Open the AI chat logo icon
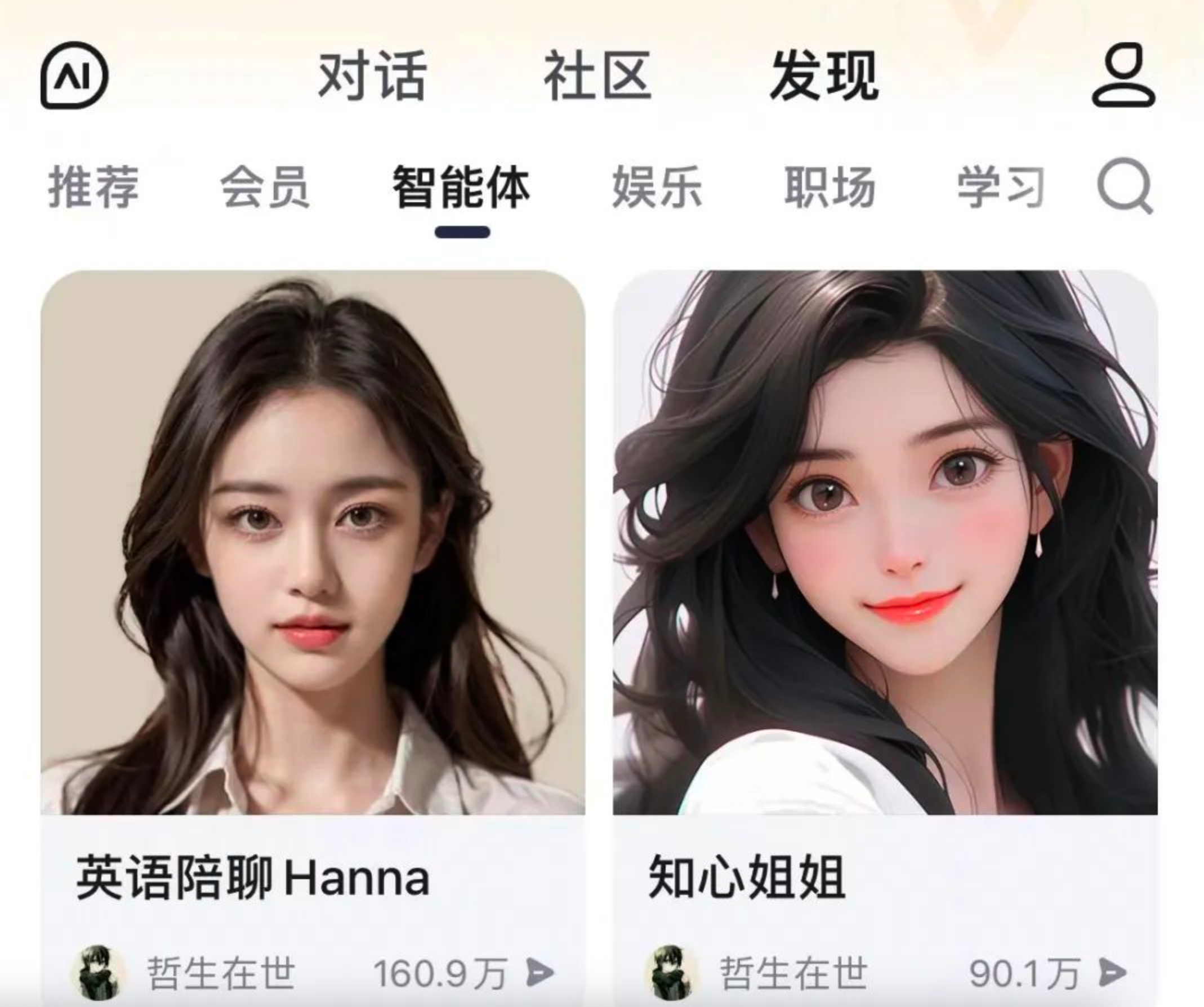 (x=74, y=75)
